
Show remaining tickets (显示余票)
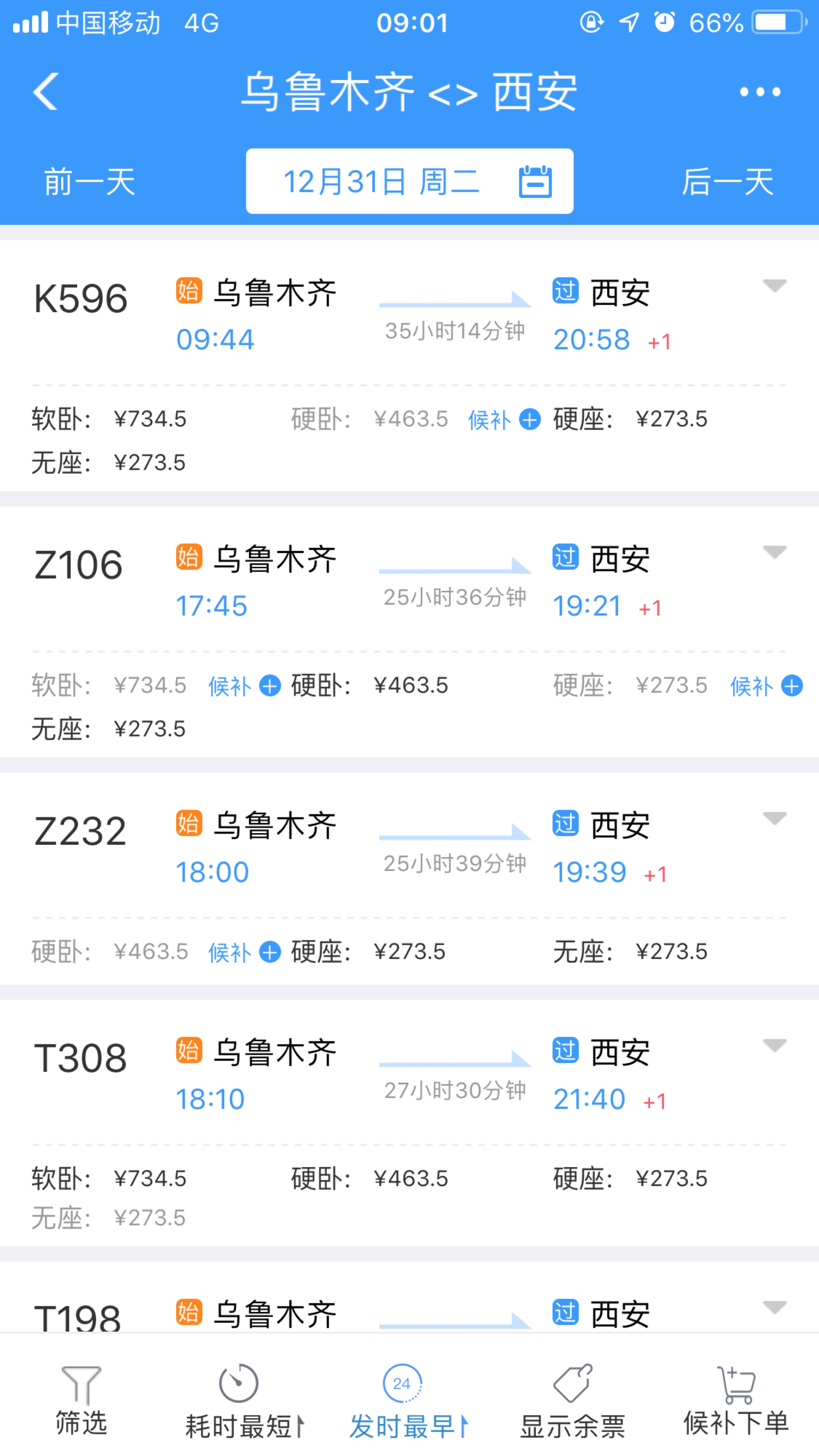(x=572, y=1401)
